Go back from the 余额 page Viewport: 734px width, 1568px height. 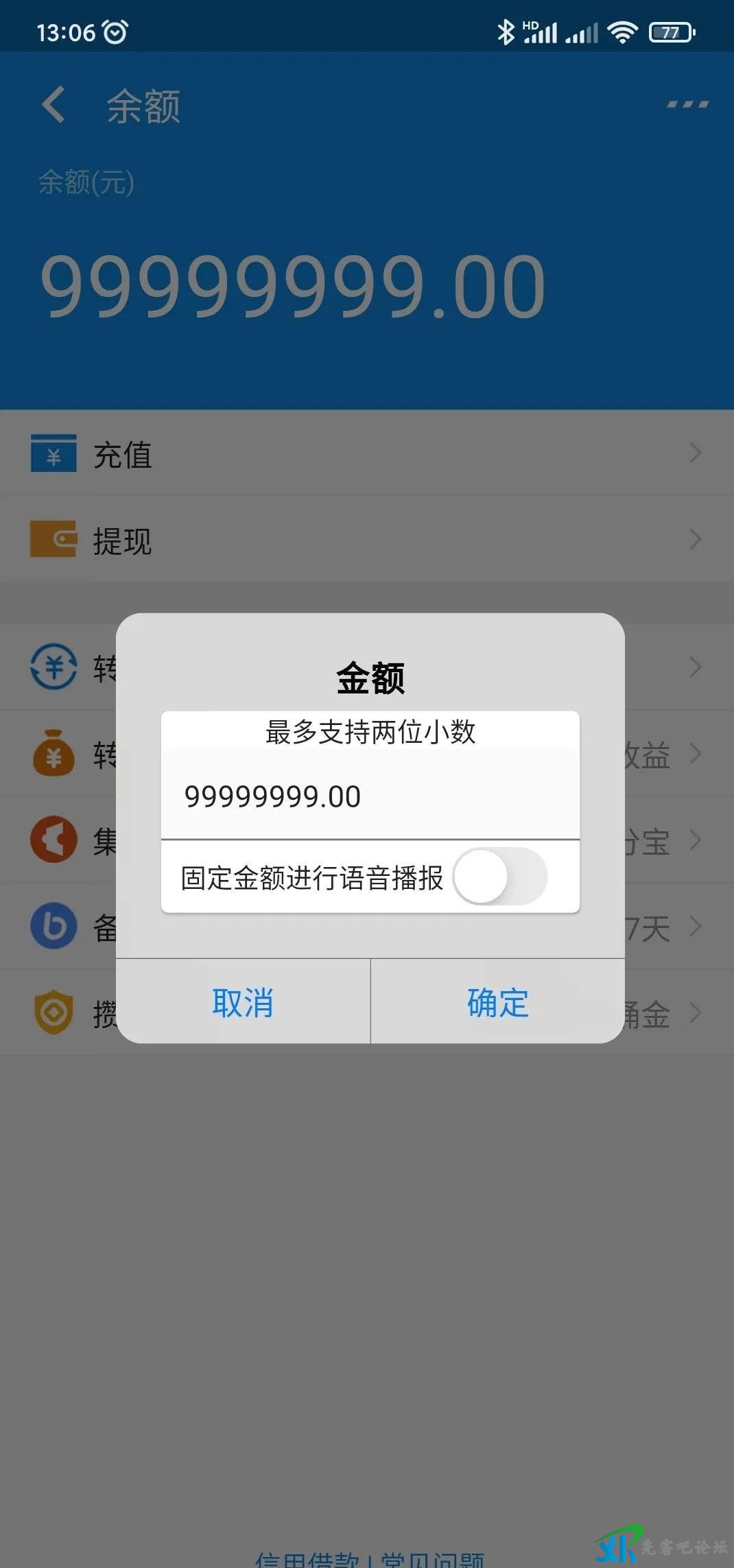(x=54, y=106)
